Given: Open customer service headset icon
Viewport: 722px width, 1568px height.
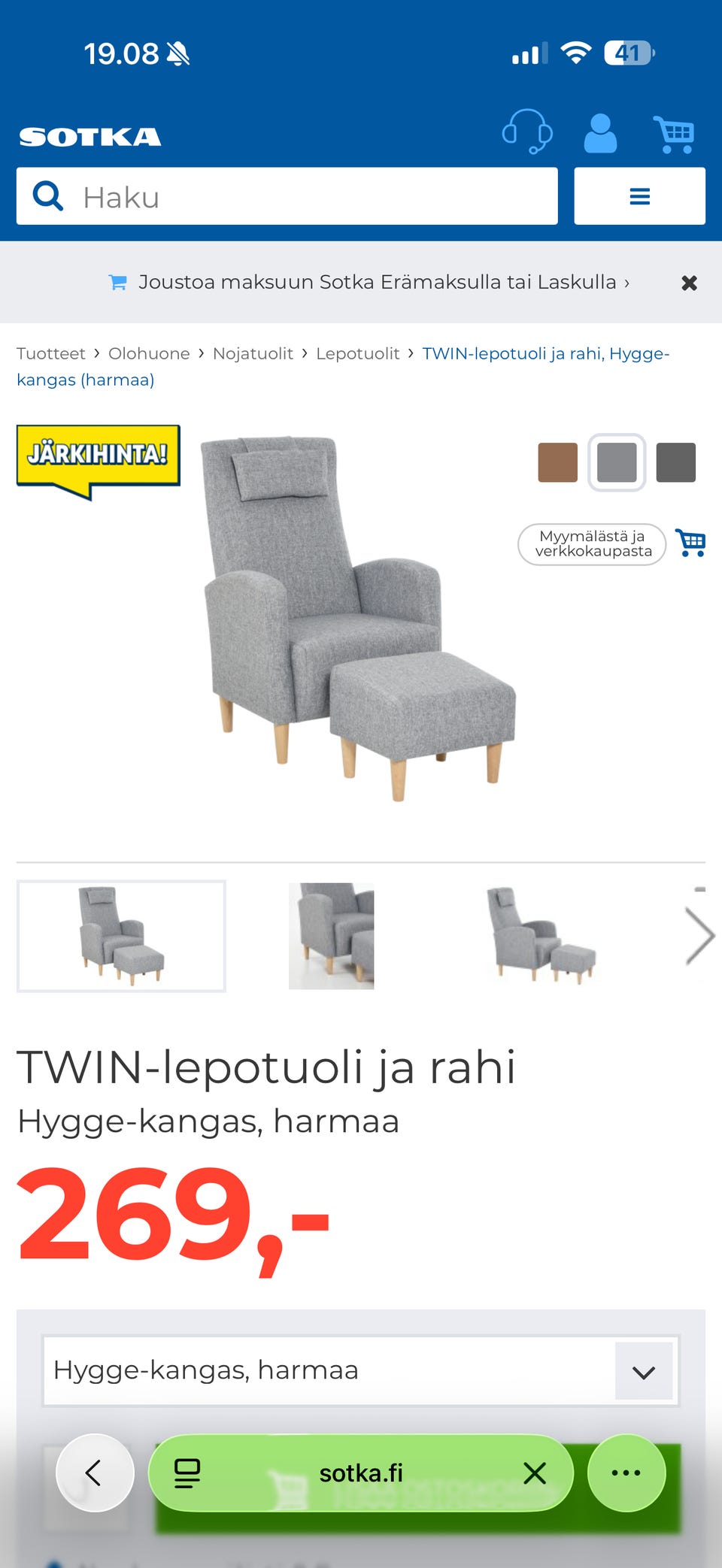Looking at the screenshot, I should (526, 132).
